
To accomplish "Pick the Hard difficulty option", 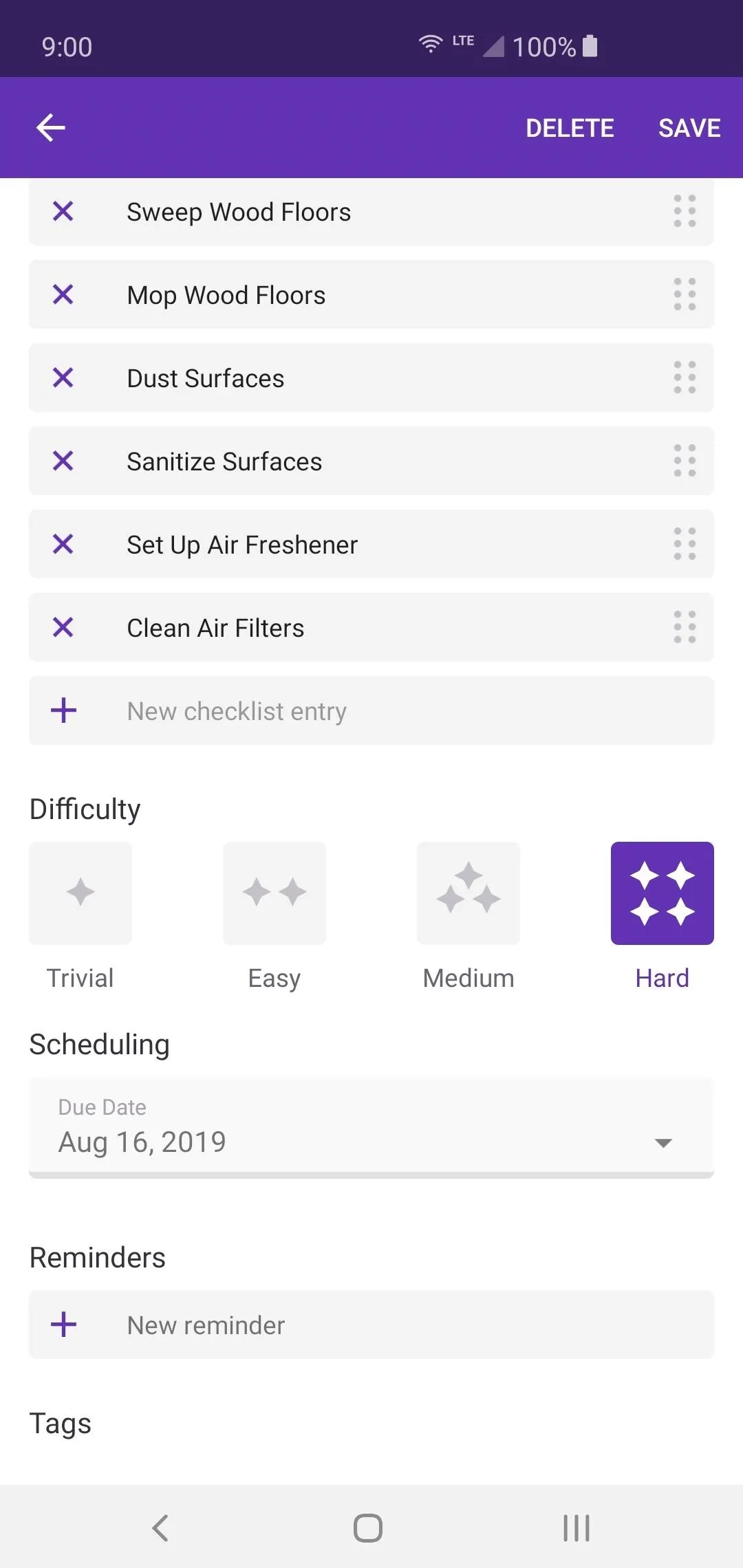I will pos(663,893).
